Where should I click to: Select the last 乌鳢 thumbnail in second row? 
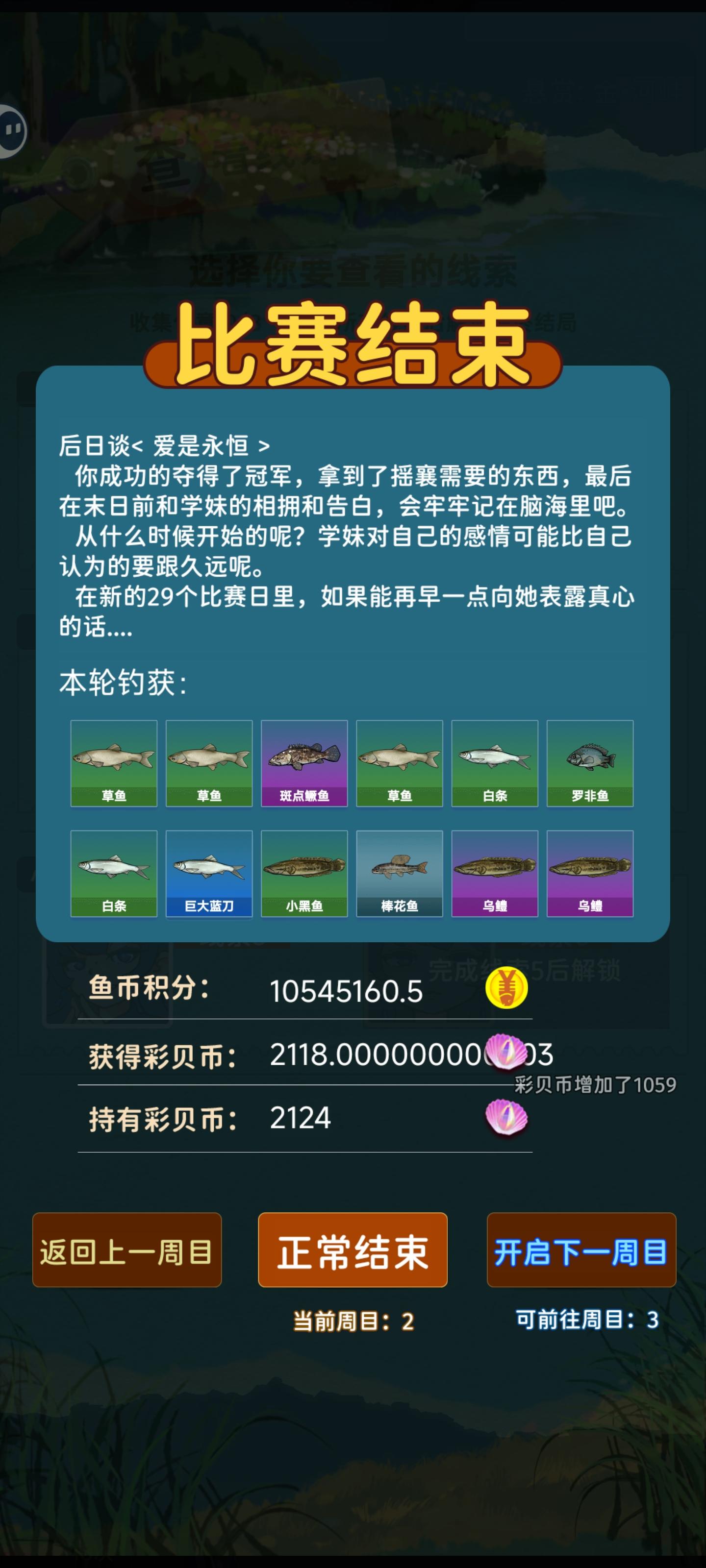(590, 873)
